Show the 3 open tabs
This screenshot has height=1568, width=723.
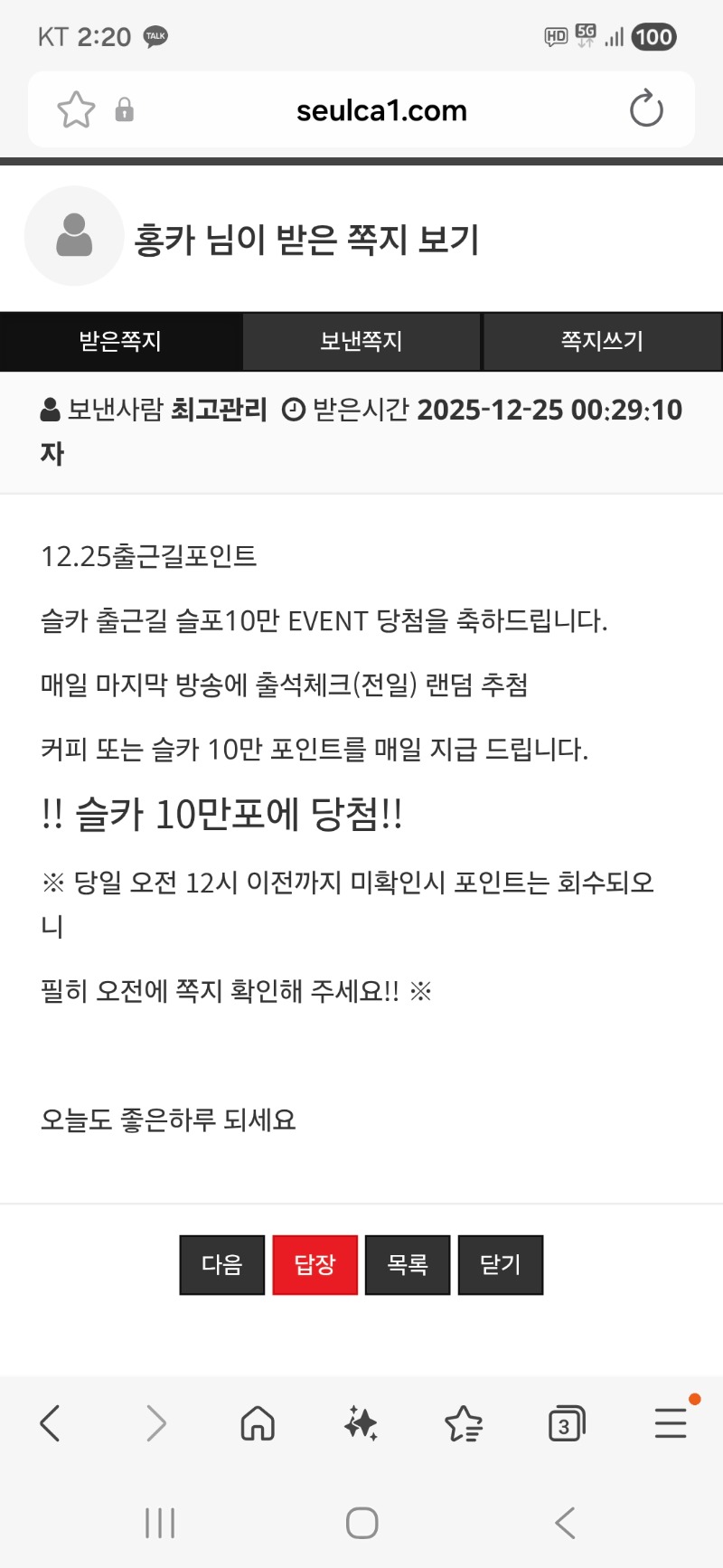point(566,1424)
